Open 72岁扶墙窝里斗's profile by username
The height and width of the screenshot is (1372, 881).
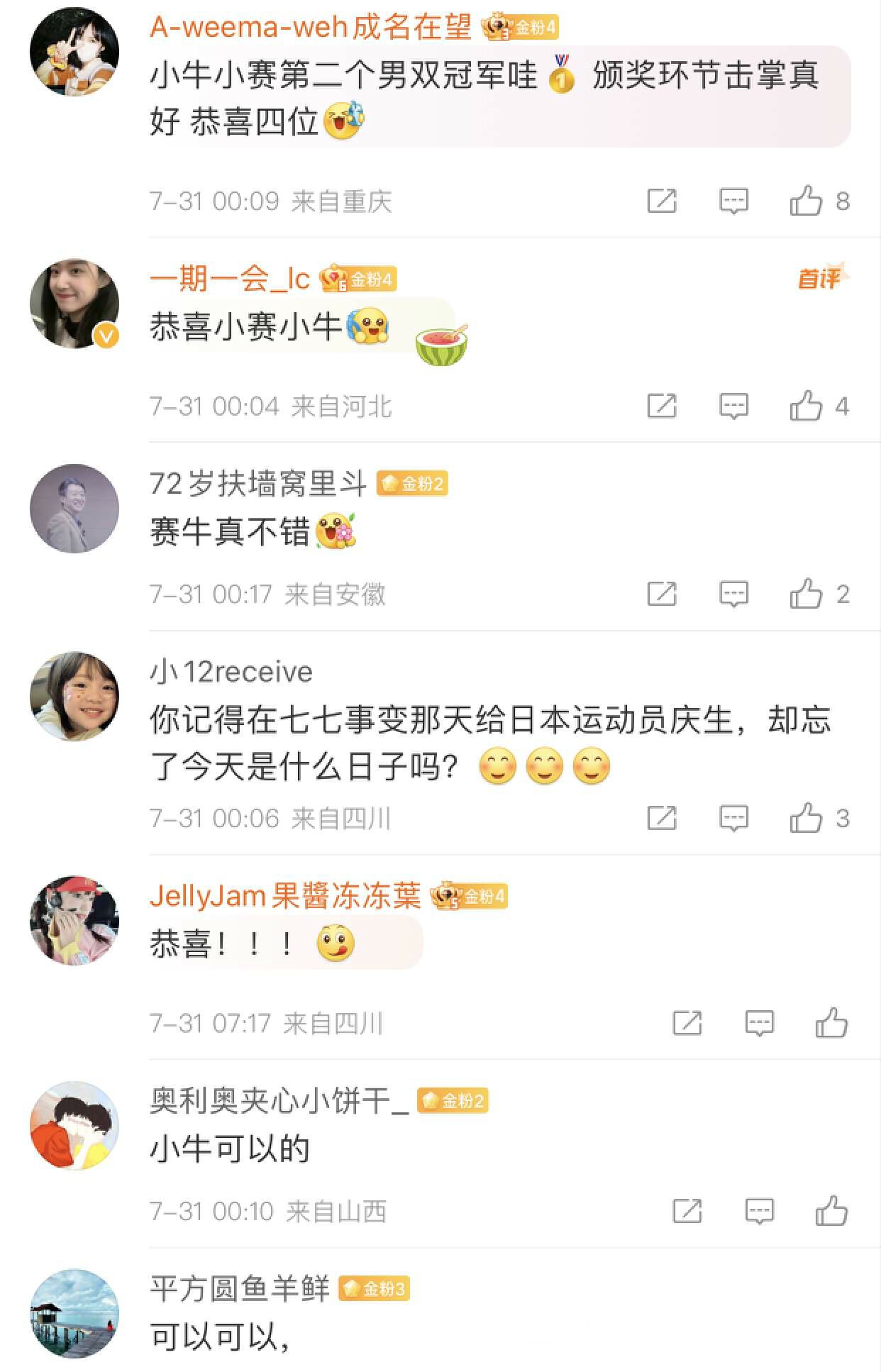257,484
